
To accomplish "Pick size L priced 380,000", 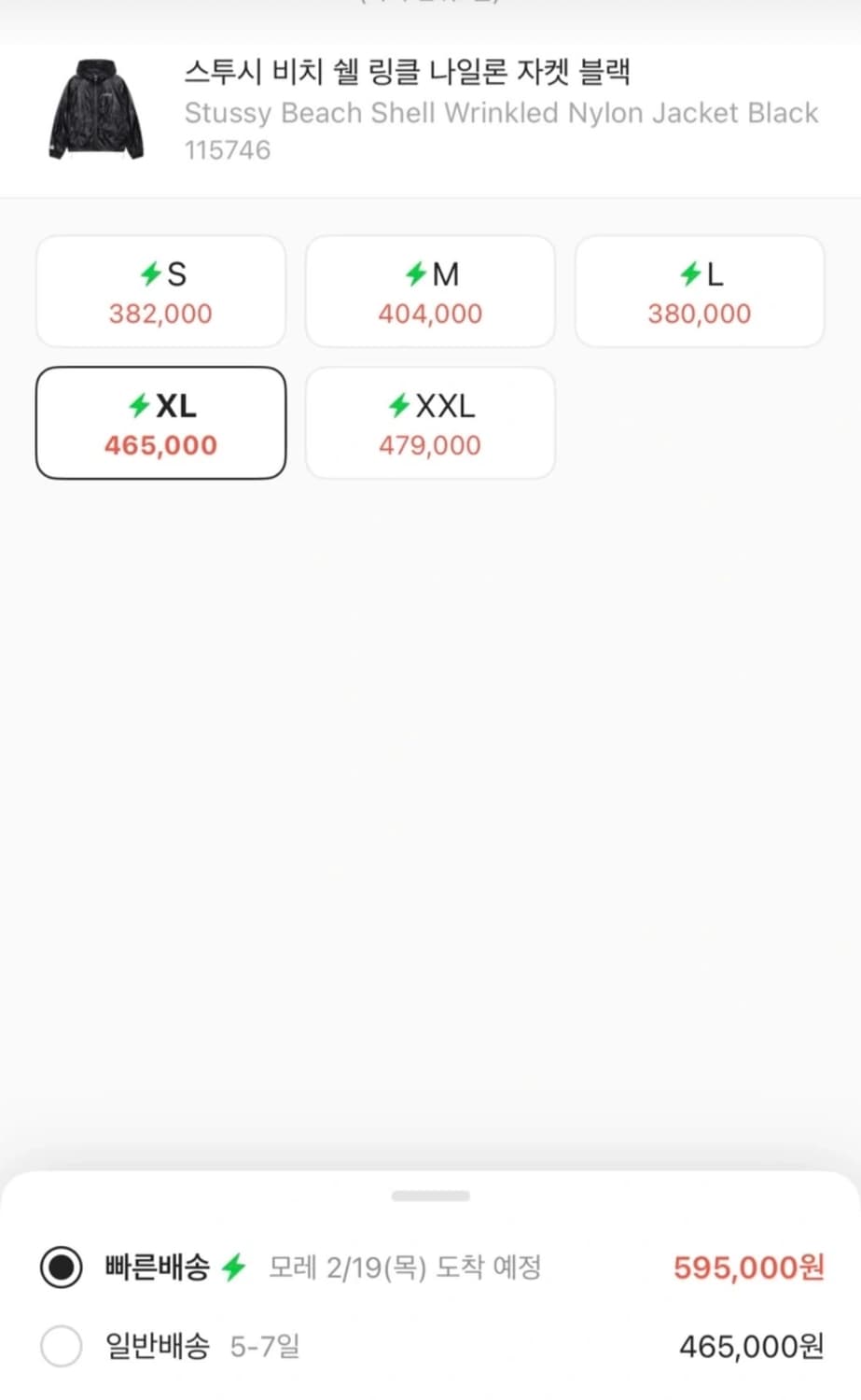I will (700, 292).
